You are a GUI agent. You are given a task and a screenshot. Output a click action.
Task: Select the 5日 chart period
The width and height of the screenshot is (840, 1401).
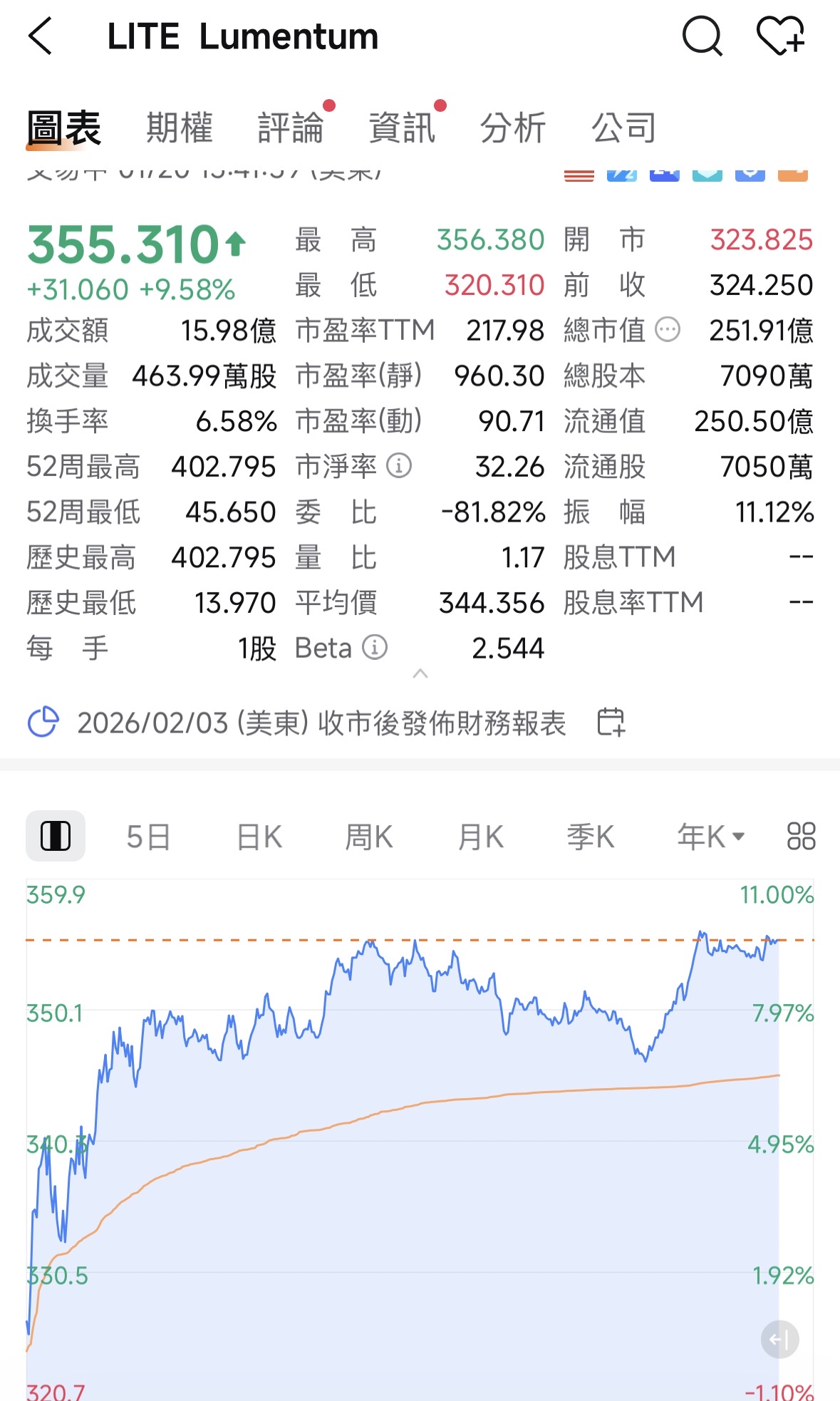(x=147, y=836)
